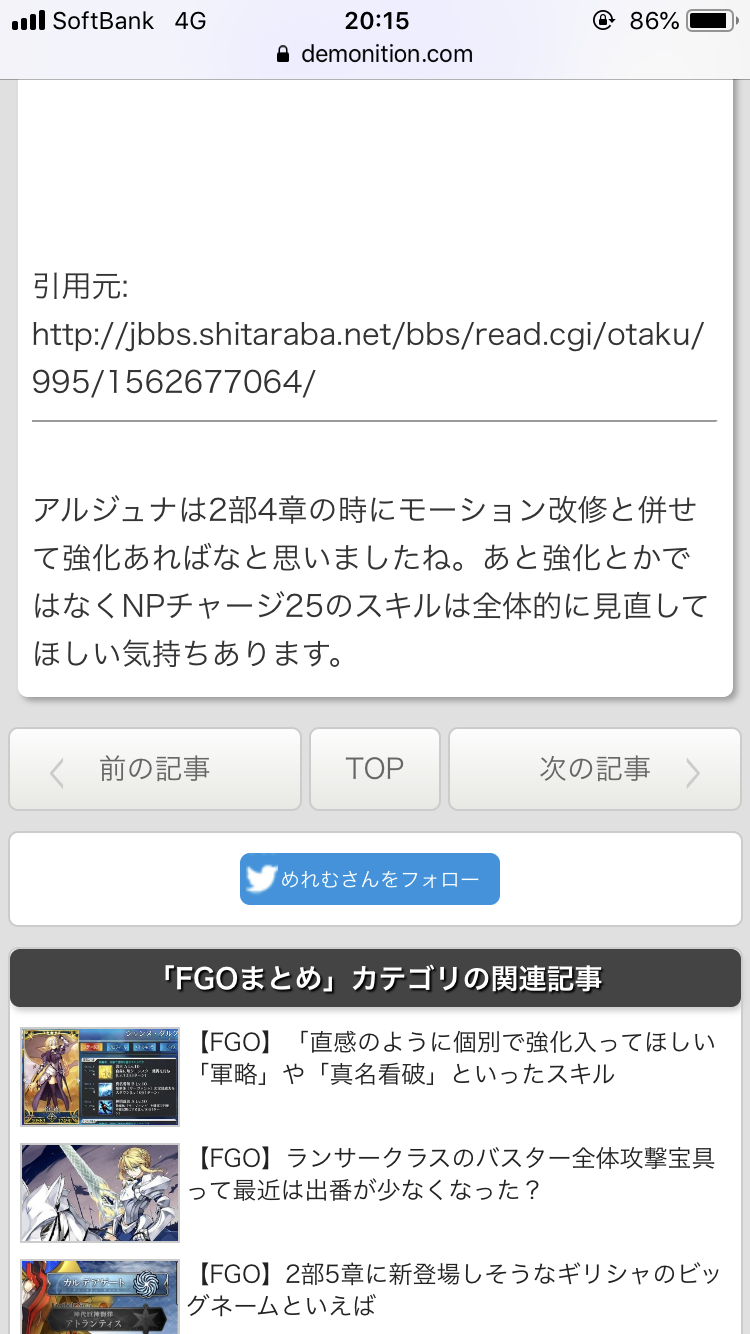
Task: Open article about 2部5章 Greek big names
Action: 456,1290
